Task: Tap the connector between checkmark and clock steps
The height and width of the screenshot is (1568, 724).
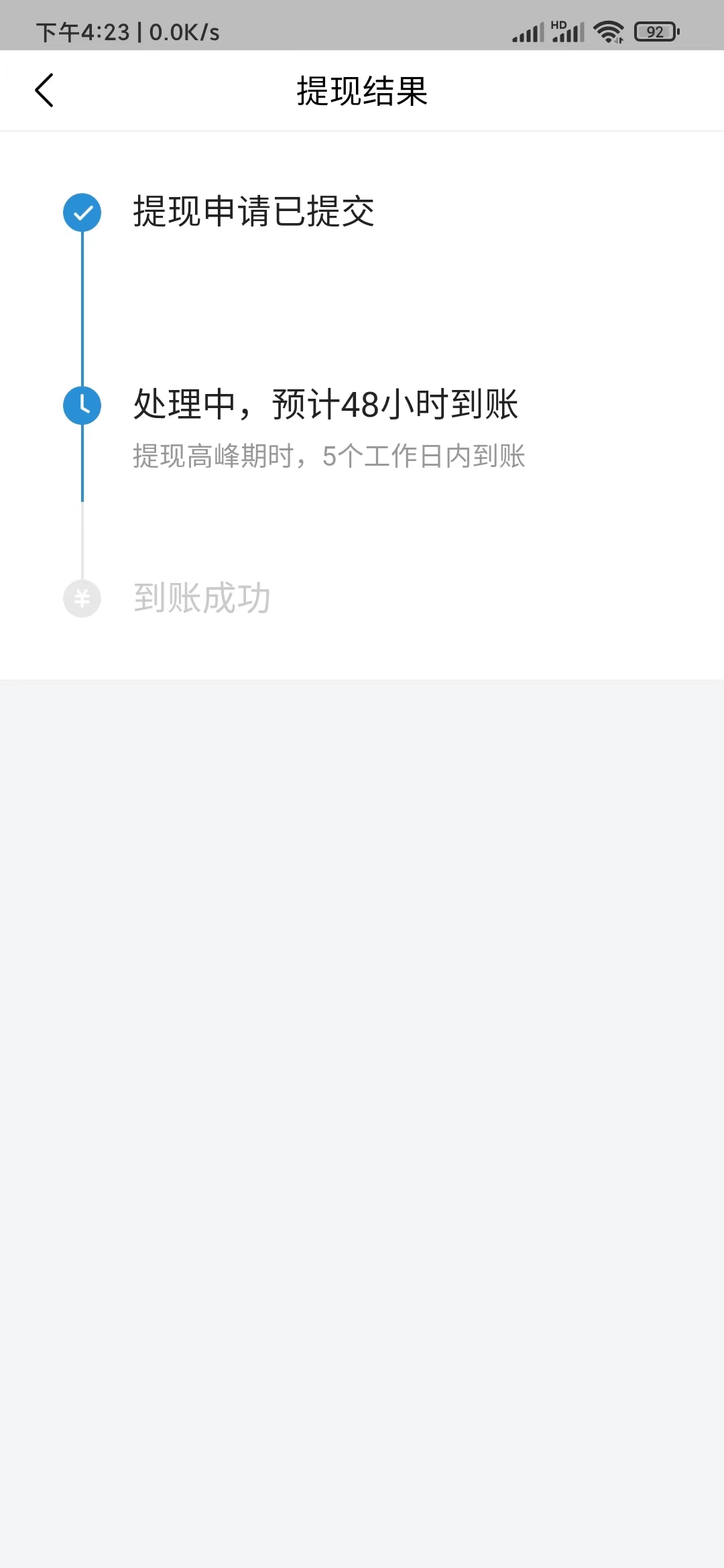Action: pyautogui.click(x=82, y=308)
